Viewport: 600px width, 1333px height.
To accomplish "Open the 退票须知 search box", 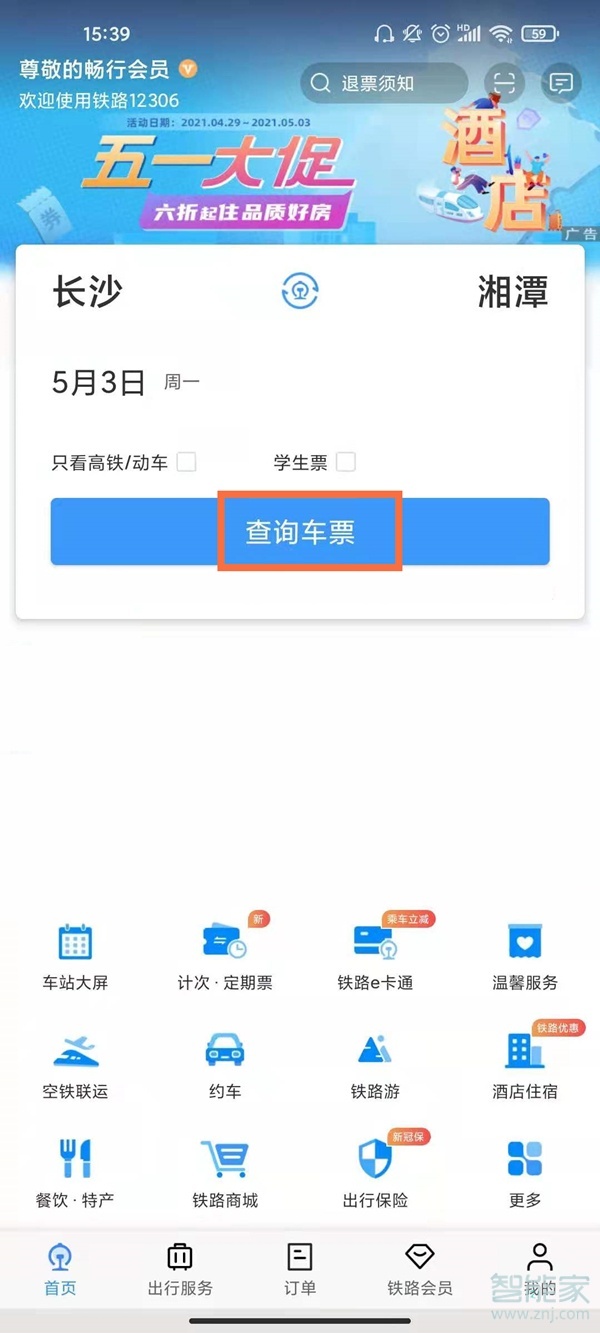I will coord(383,84).
